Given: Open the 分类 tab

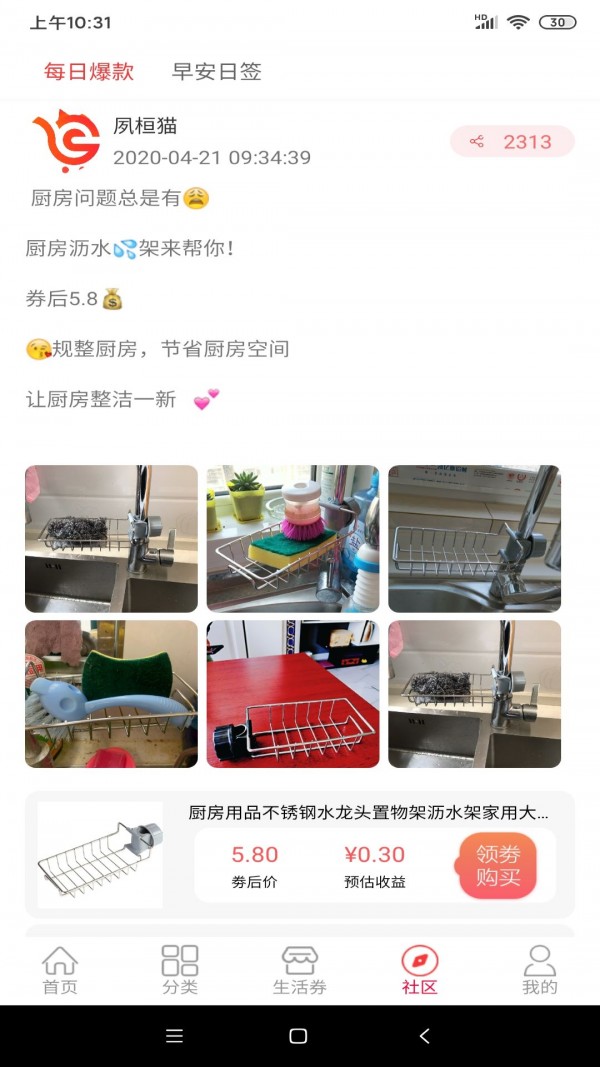Looking at the screenshot, I should (180, 970).
